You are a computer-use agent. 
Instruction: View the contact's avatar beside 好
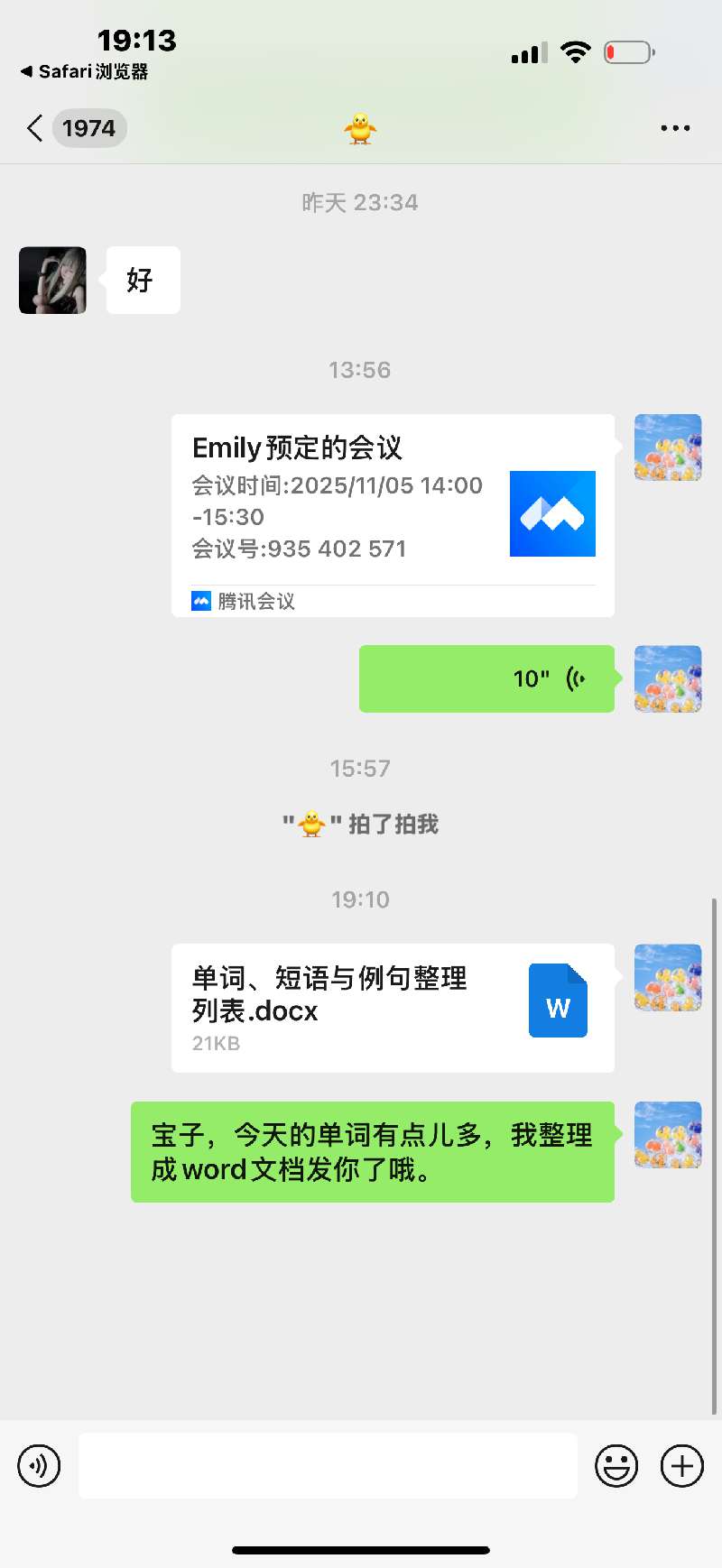(x=53, y=281)
